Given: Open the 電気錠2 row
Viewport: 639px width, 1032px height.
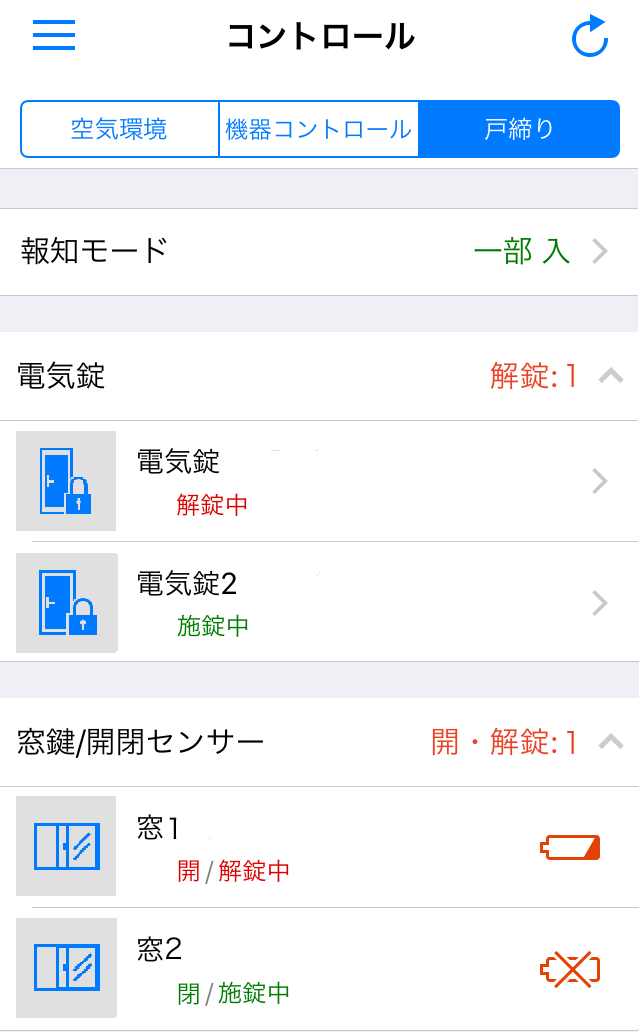Looking at the screenshot, I should (319, 602).
